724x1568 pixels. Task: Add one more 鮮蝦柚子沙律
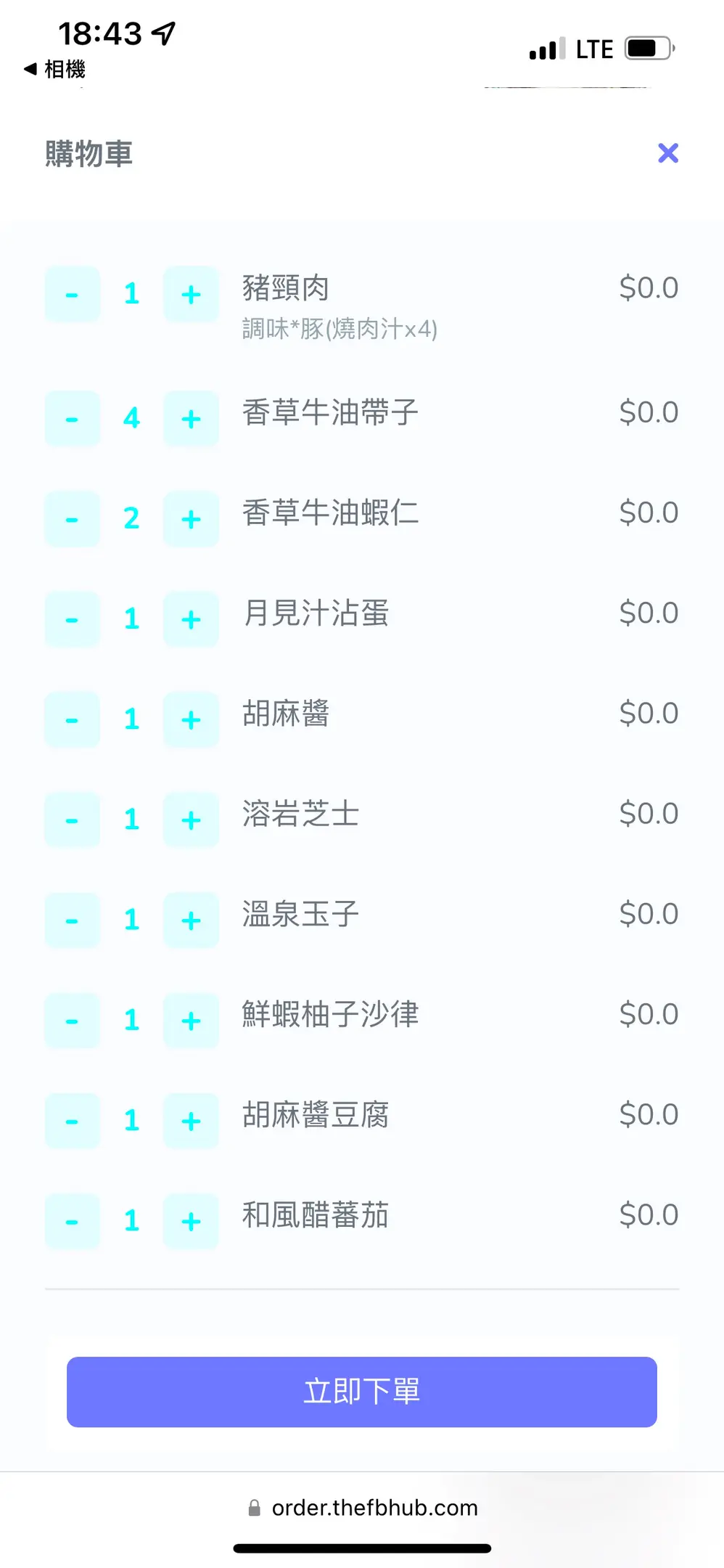[x=191, y=1020]
